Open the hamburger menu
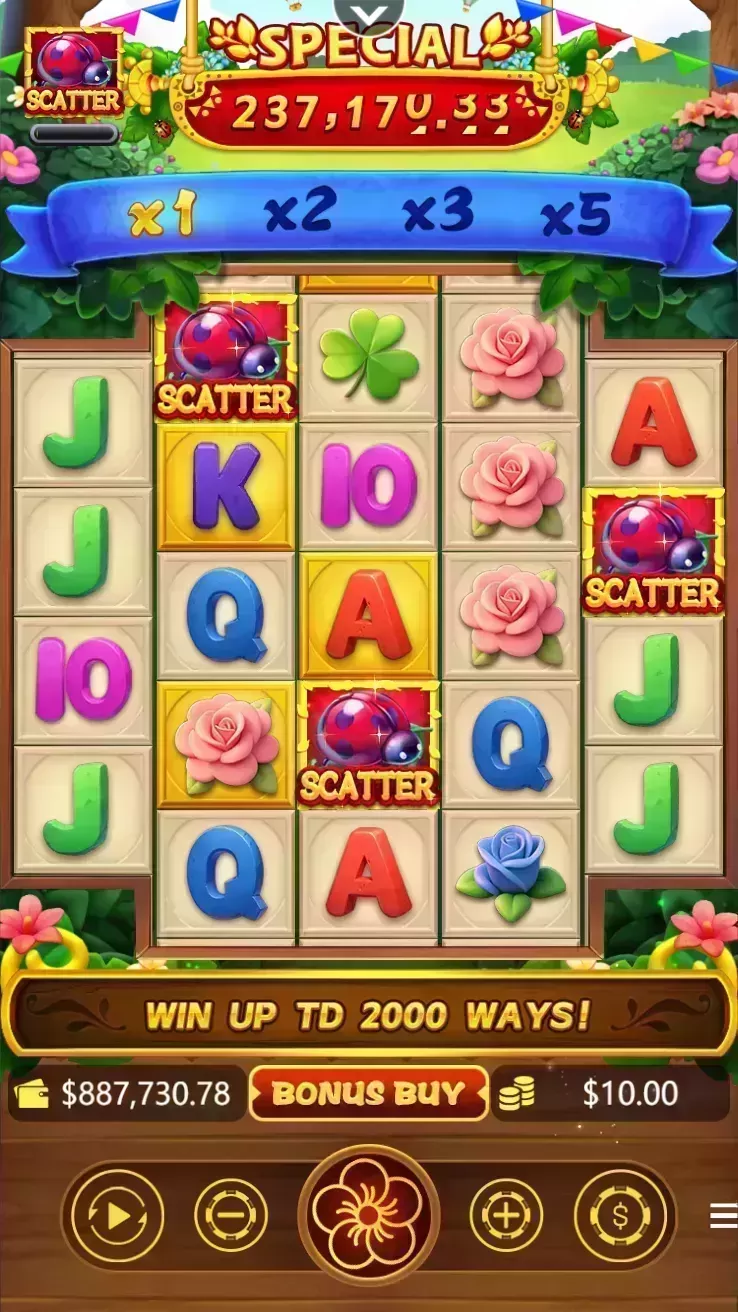 723,1216
